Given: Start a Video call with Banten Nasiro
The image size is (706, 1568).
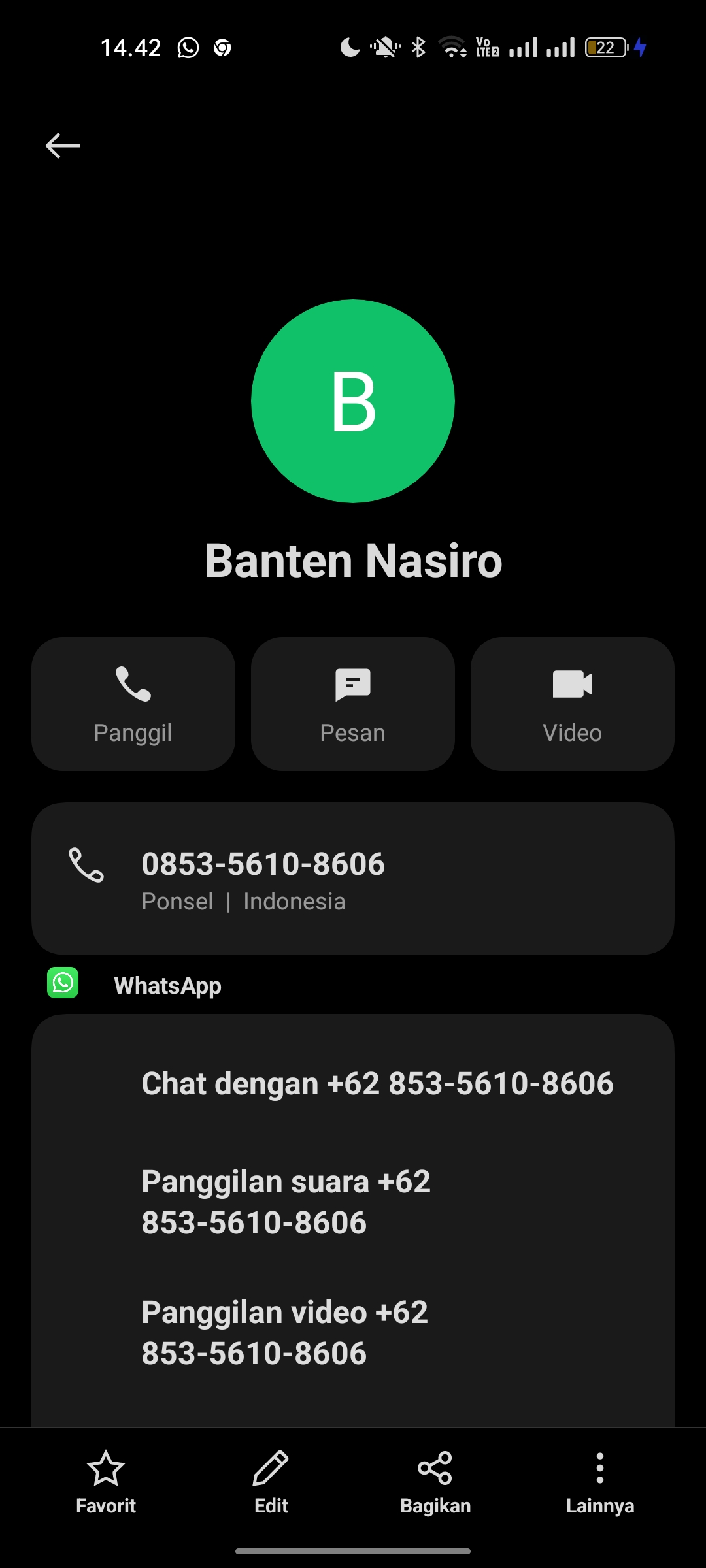Looking at the screenshot, I should click(x=573, y=704).
